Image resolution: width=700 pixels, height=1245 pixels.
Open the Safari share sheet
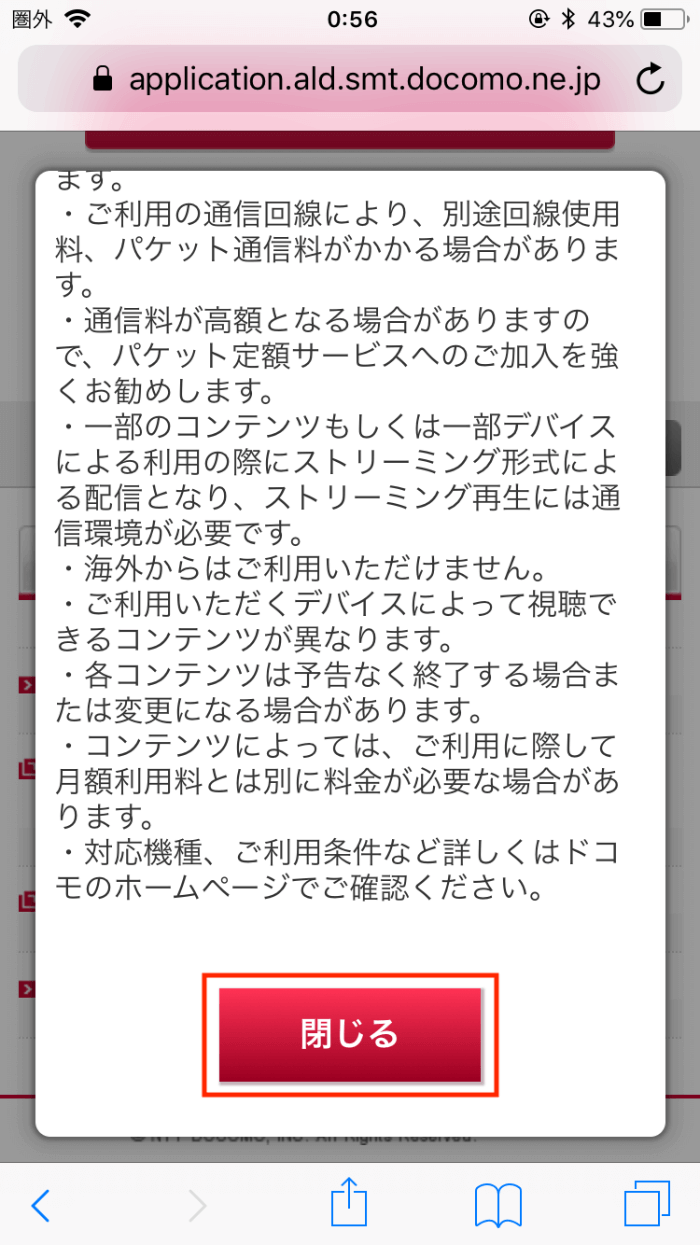[349, 1203]
